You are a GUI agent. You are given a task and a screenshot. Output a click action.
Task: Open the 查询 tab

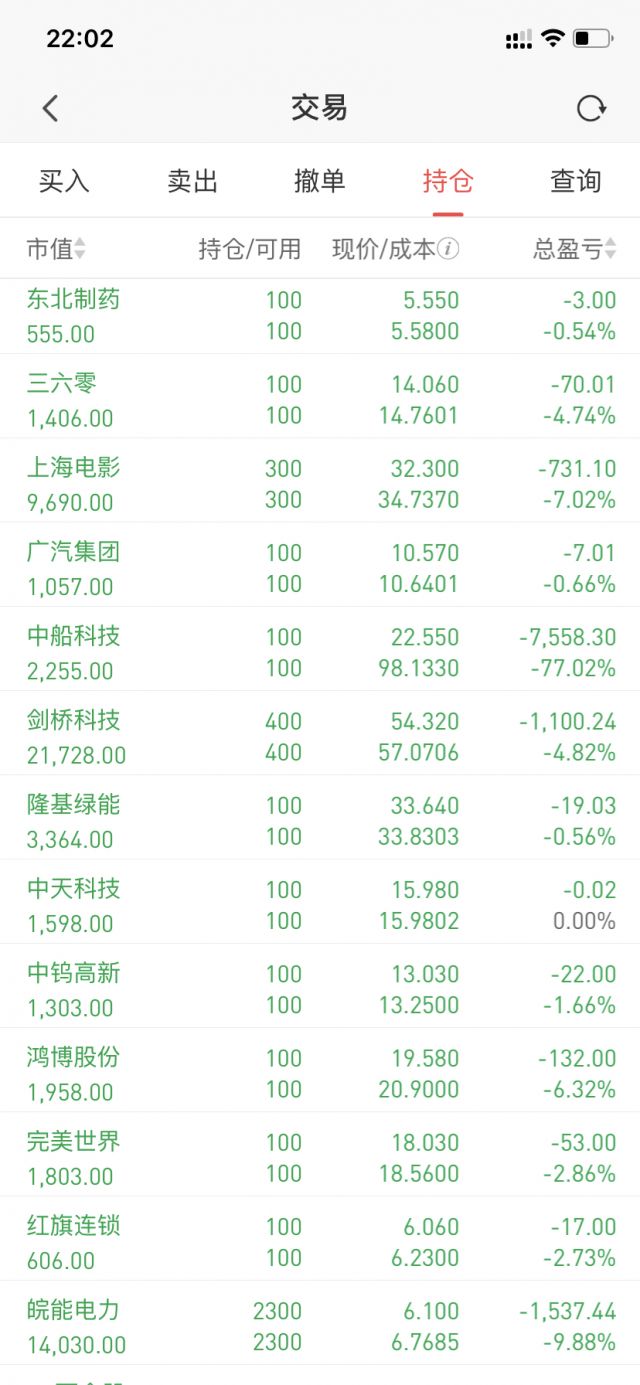tap(576, 181)
